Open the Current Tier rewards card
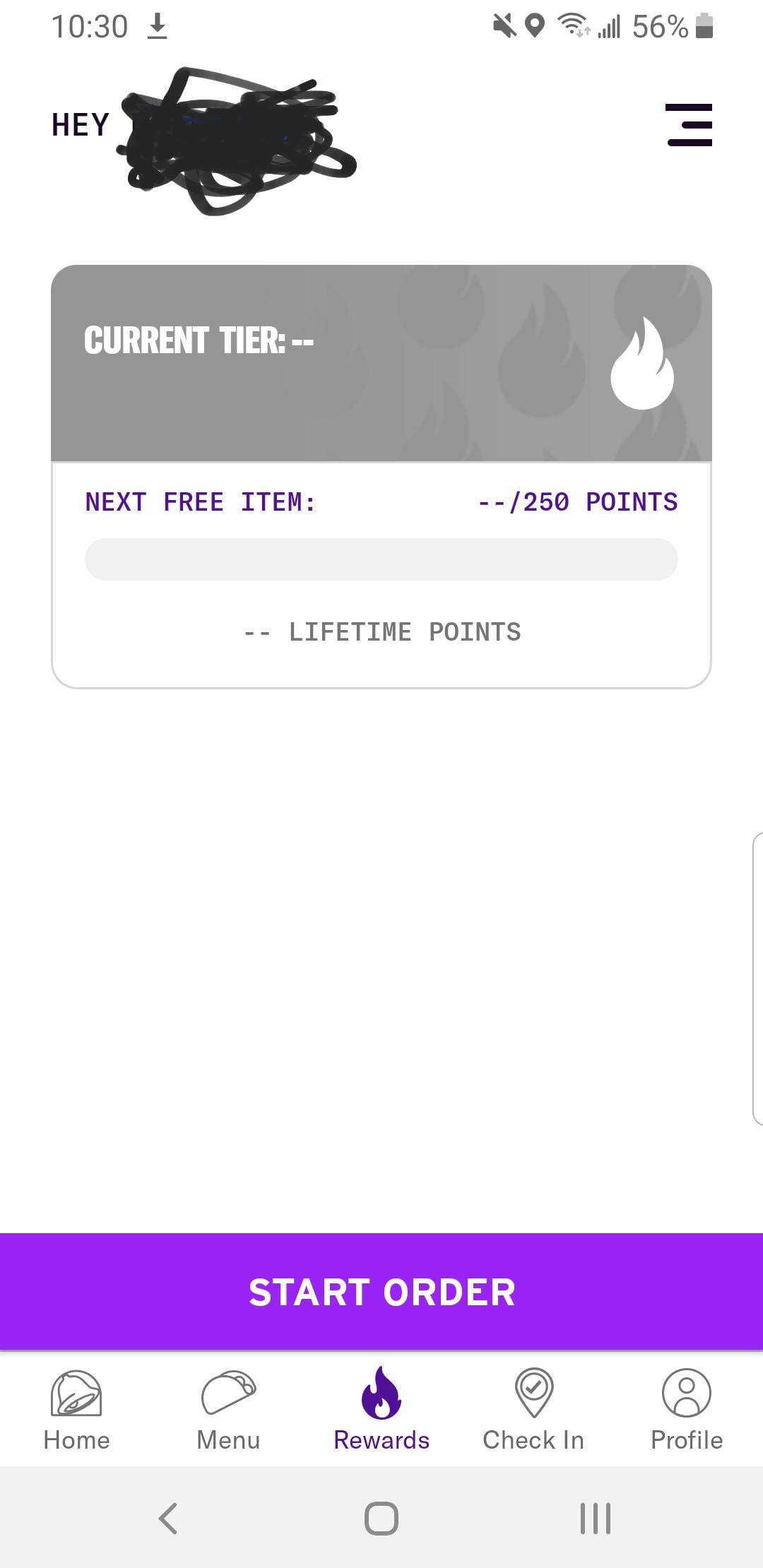The image size is (763, 1568). (381, 364)
